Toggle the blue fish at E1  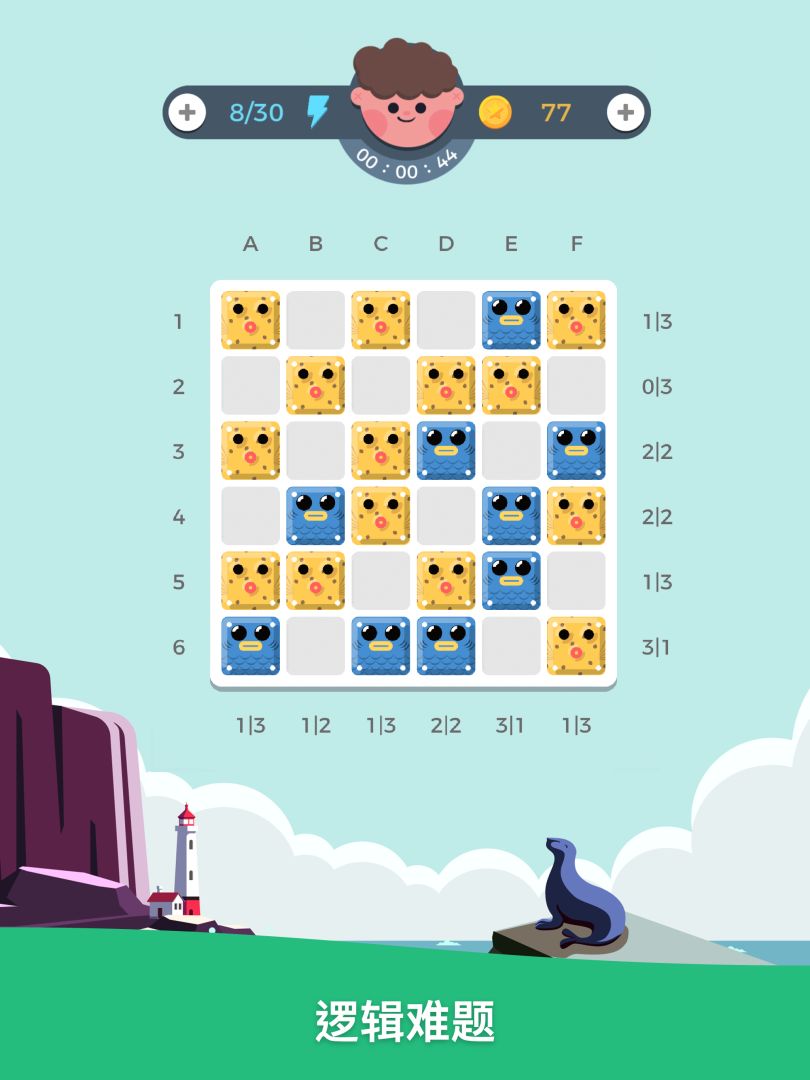(511, 320)
